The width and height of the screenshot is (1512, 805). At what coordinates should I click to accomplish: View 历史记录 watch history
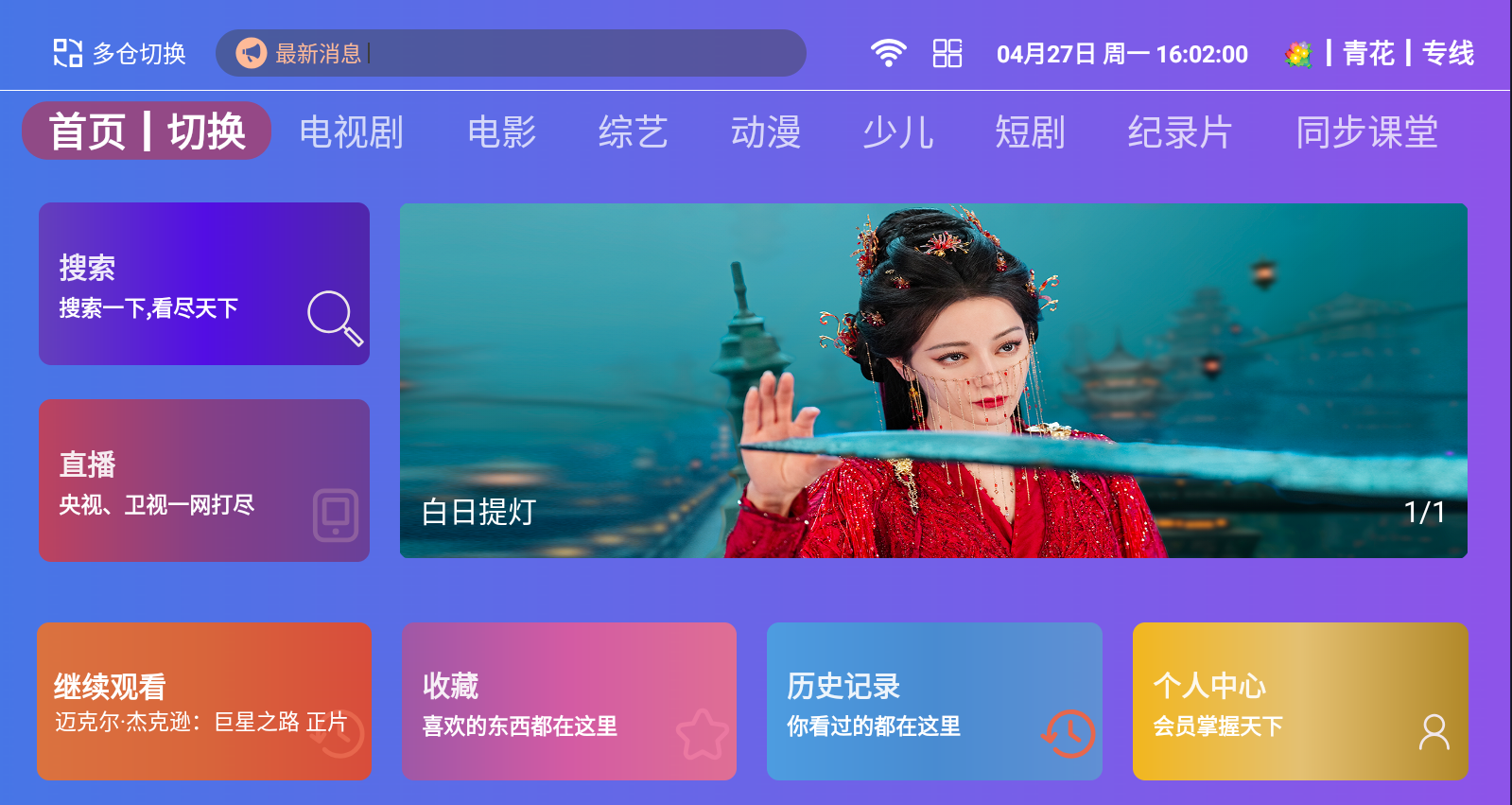click(x=934, y=701)
